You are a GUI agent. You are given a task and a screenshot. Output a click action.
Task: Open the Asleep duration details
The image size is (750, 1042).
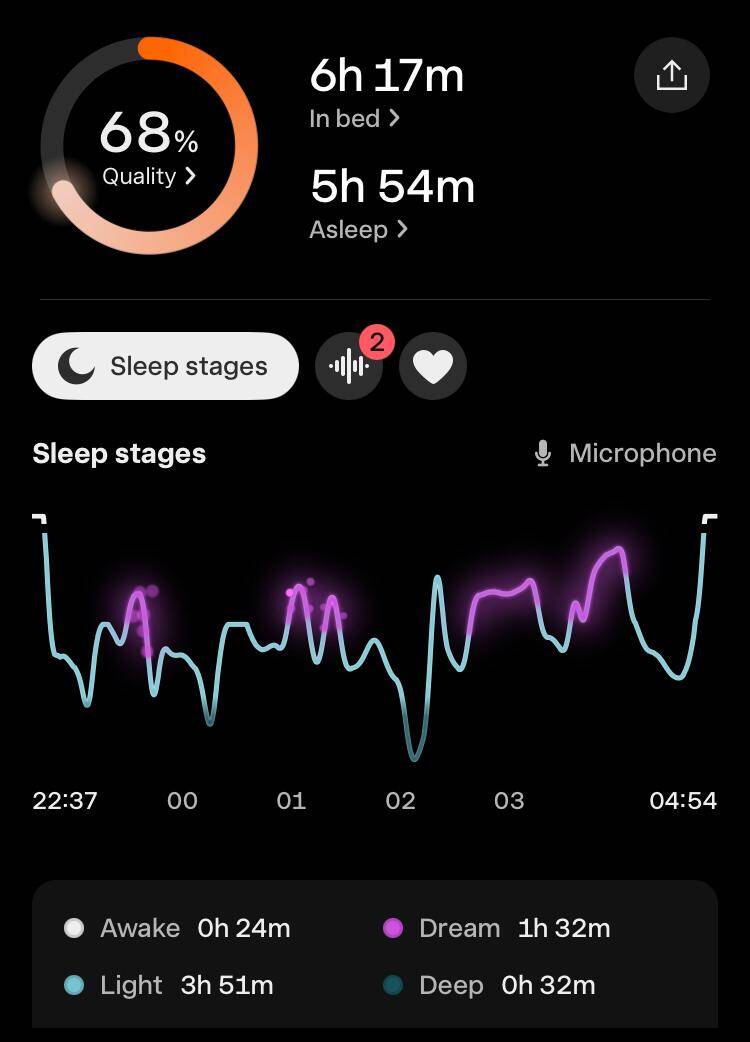pyautogui.click(x=359, y=229)
